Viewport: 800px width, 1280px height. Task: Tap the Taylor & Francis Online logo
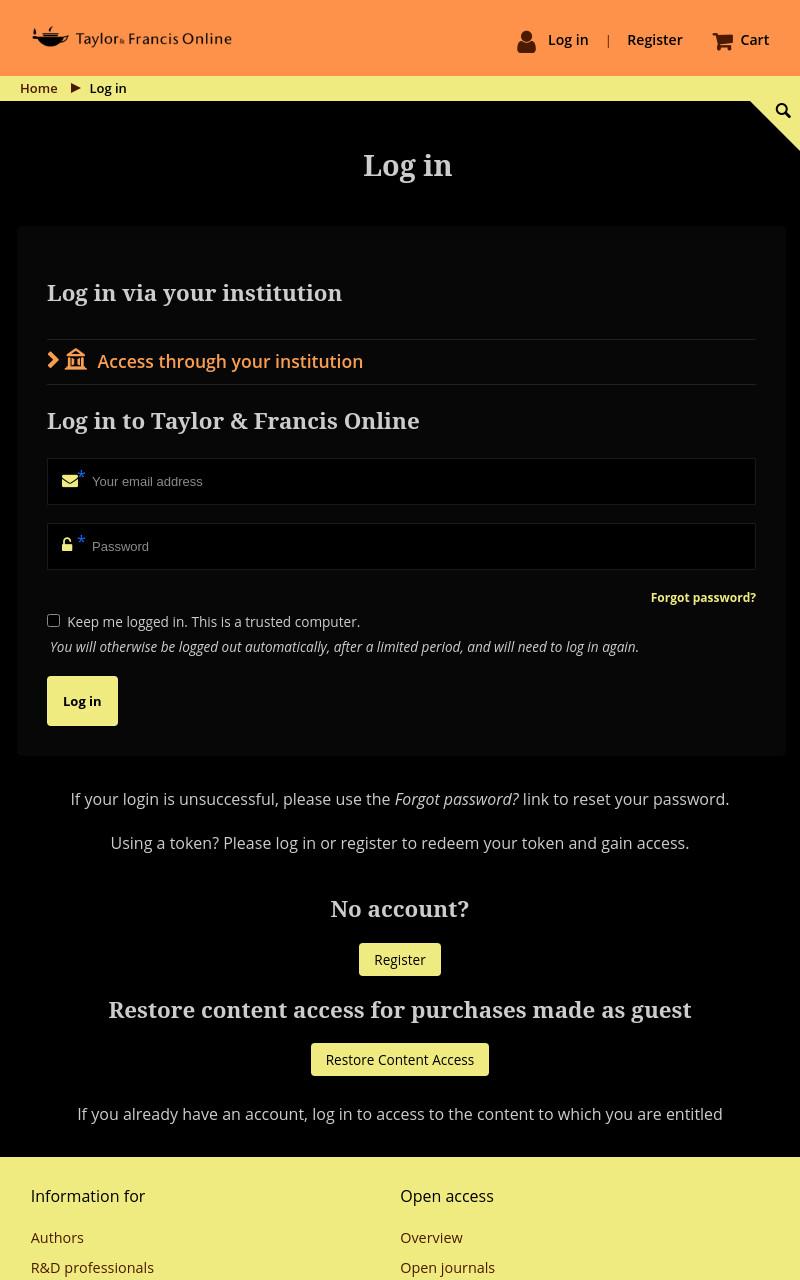[132, 38]
